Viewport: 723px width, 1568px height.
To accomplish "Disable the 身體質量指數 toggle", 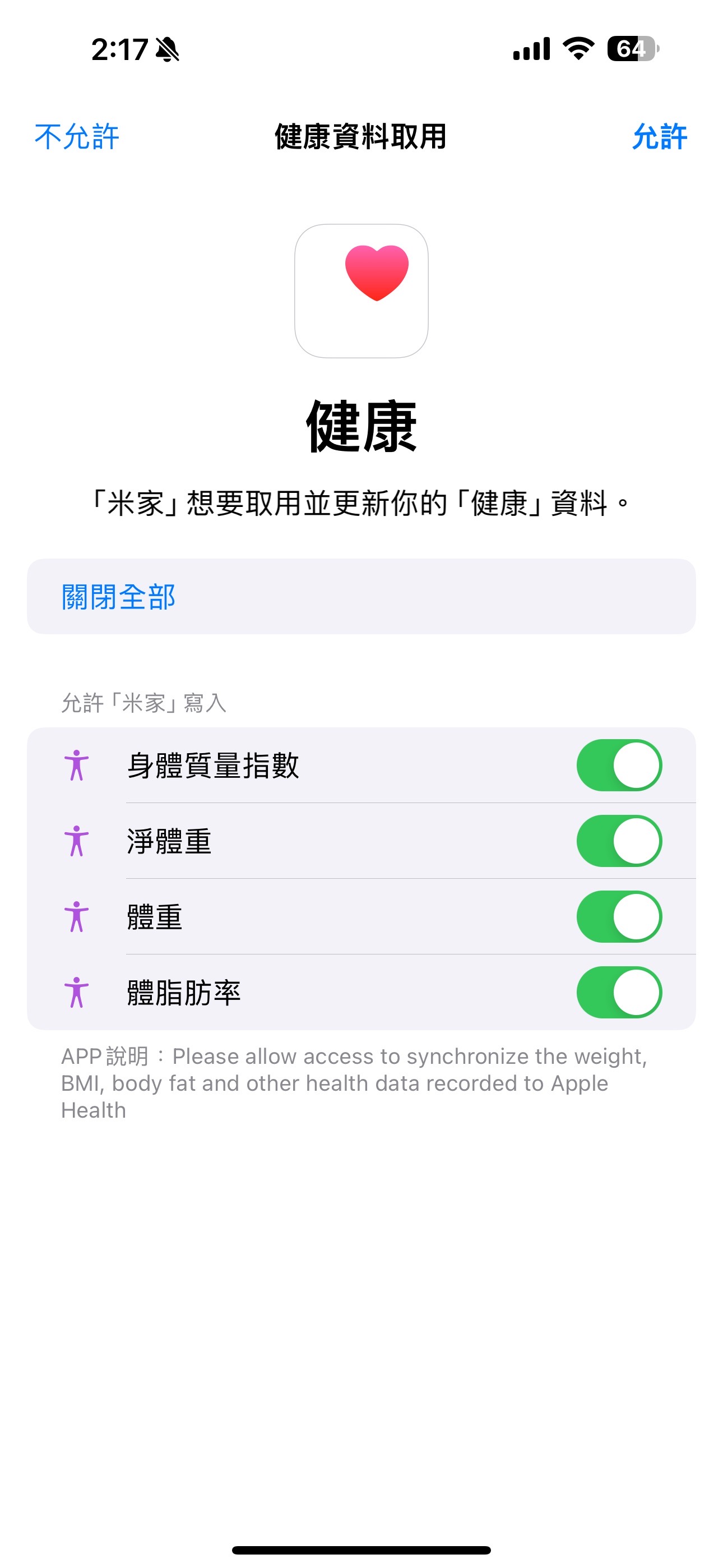I will click(x=618, y=765).
